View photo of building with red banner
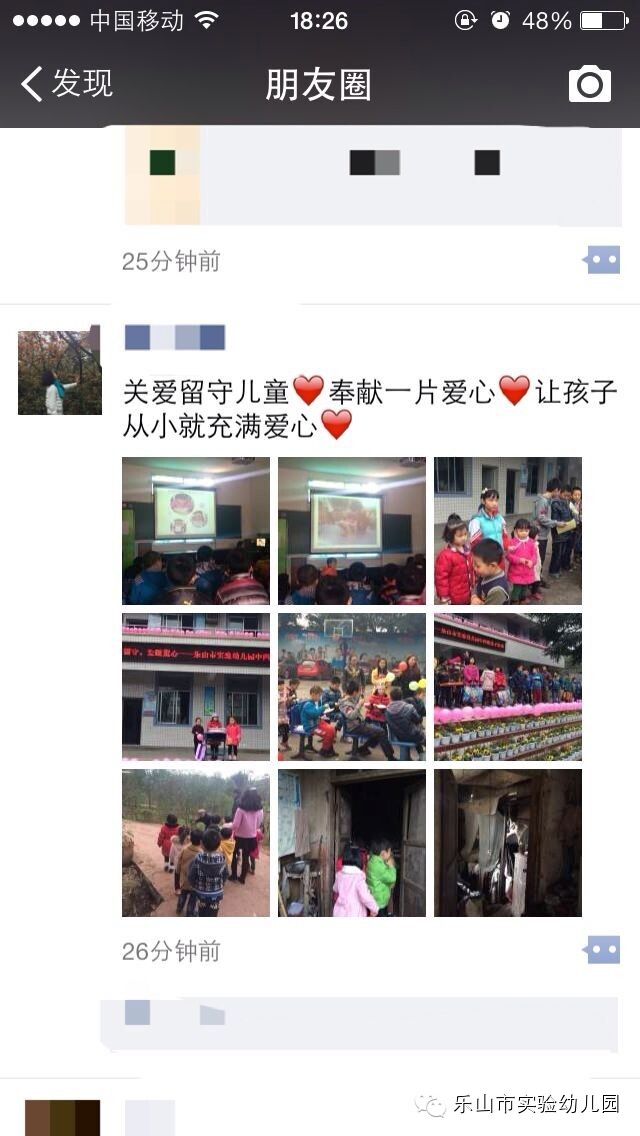640x1136 pixels. (195, 687)
